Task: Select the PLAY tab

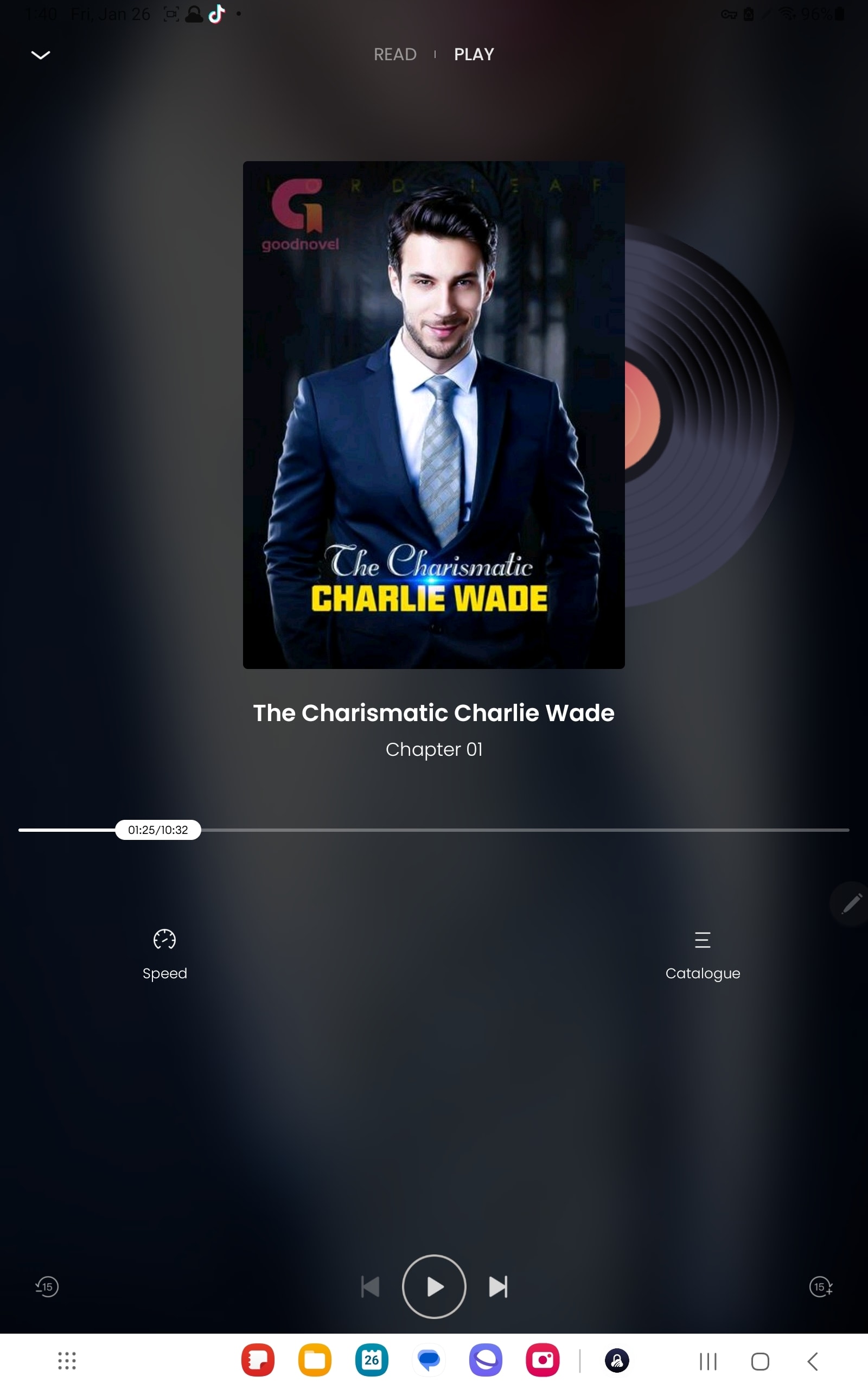Action: 474,54
